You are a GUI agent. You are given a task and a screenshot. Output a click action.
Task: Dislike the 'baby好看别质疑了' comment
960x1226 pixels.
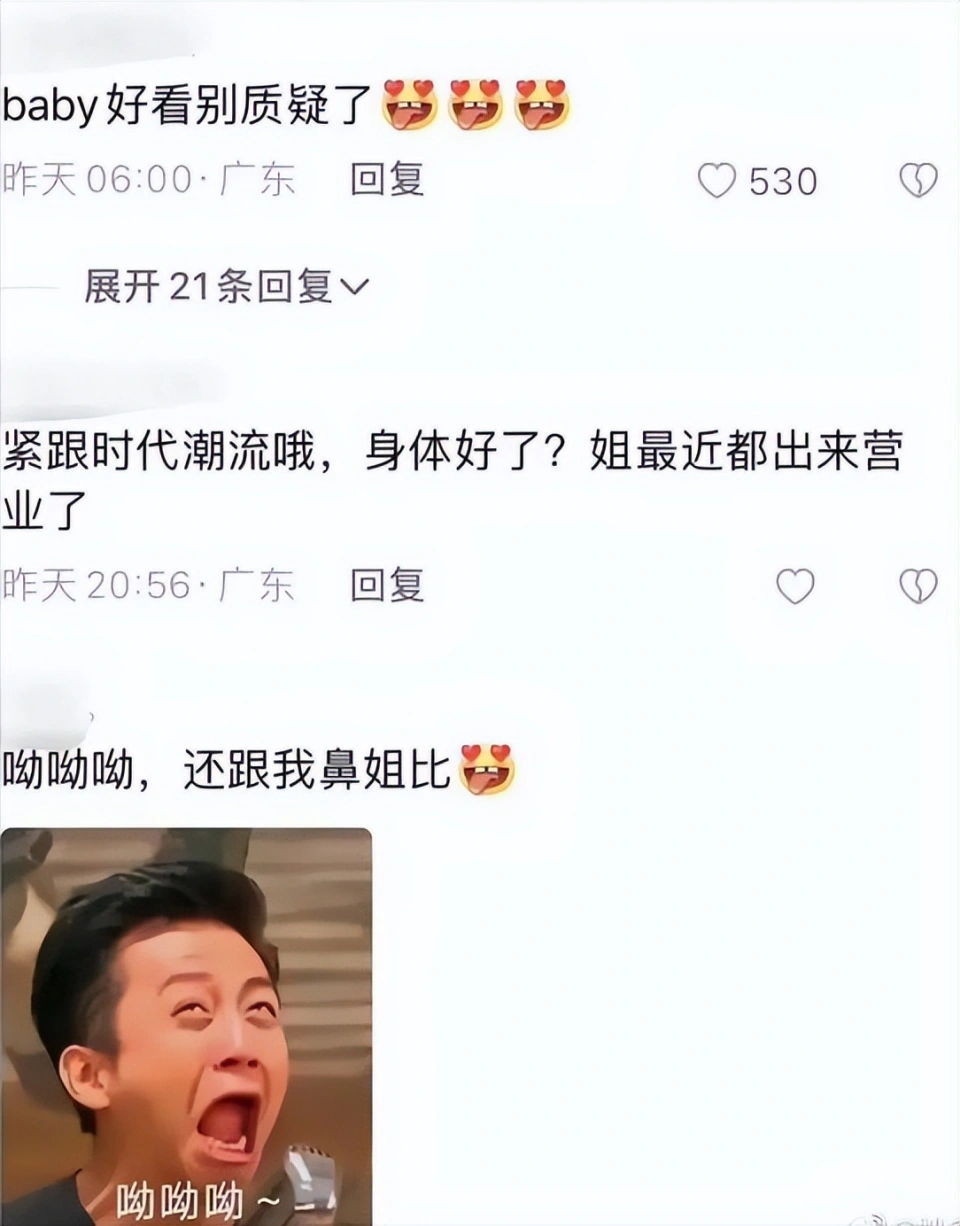(x=918, y=181)
